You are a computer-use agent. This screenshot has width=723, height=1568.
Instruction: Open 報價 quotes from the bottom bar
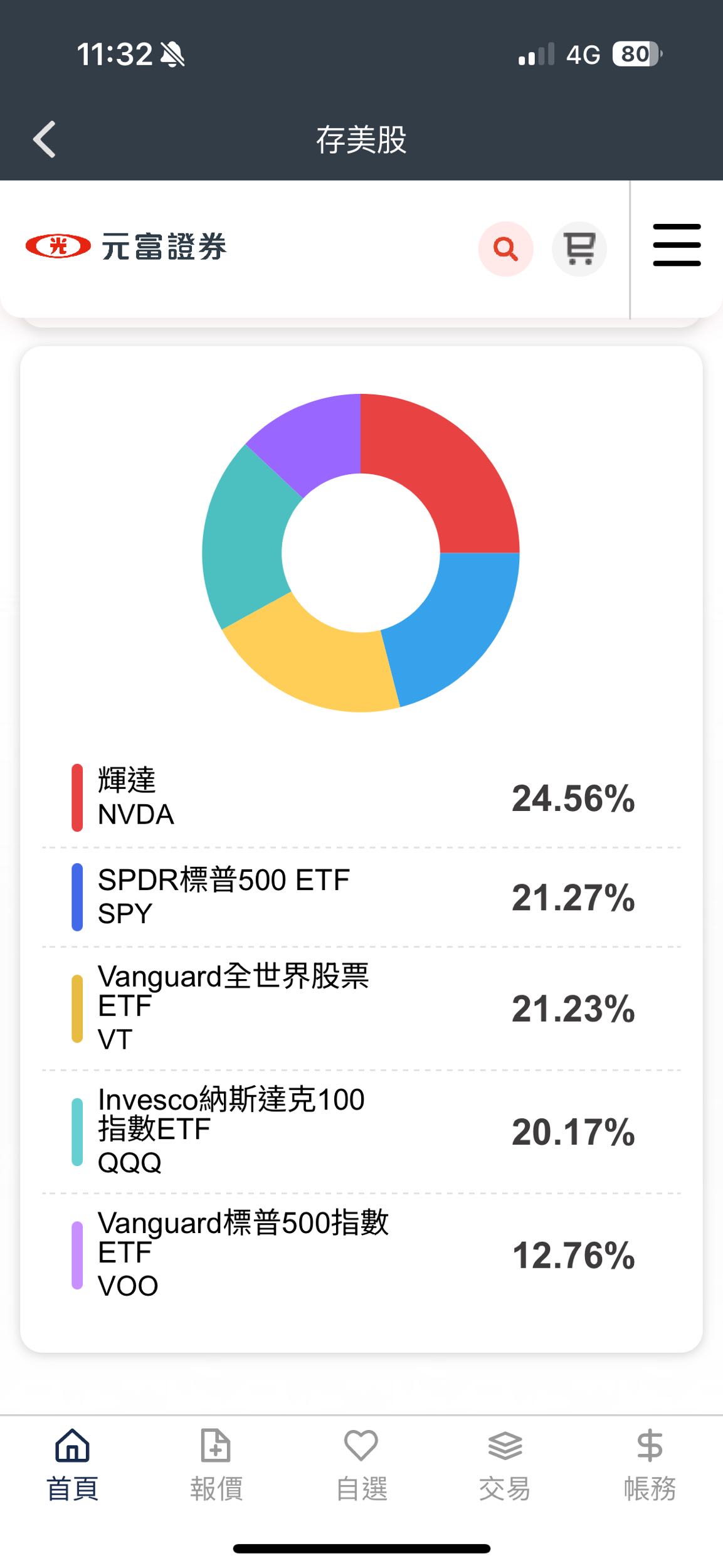(x=215, y=1465)
